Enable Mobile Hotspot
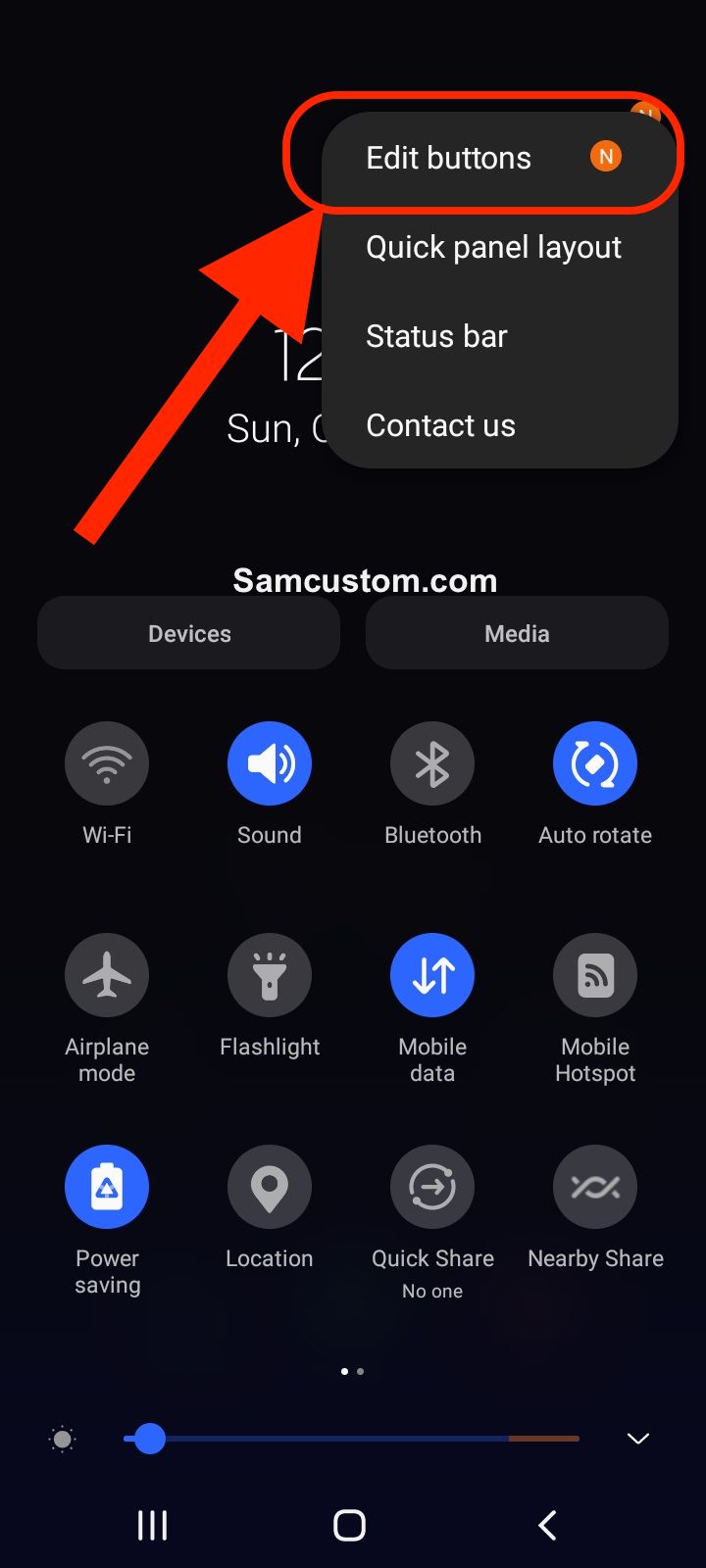 [595, 975]
